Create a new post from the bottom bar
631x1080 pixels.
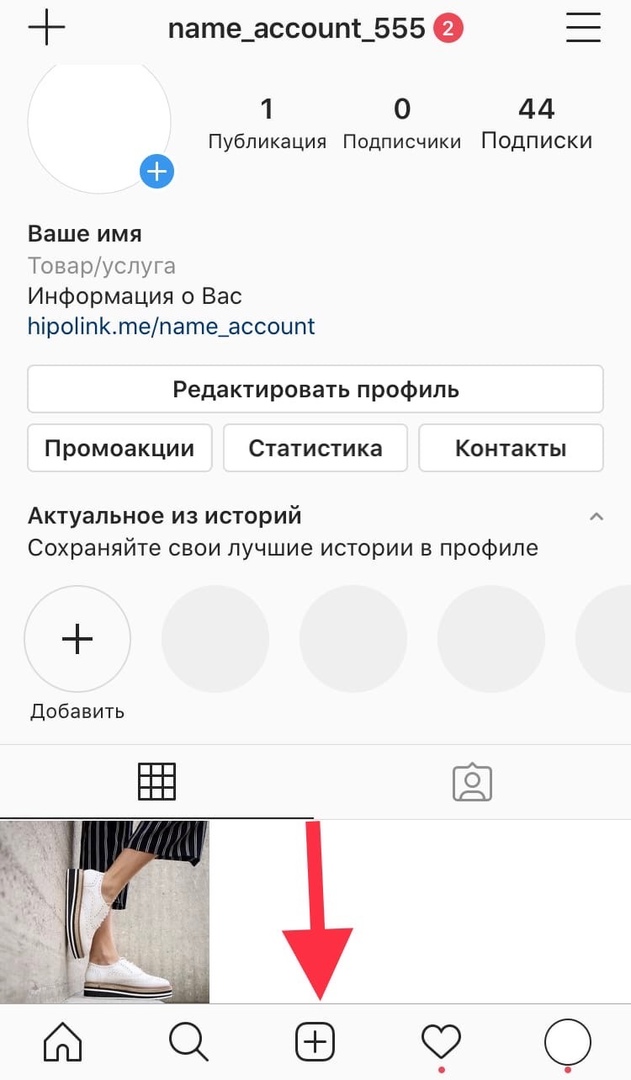315,1043
